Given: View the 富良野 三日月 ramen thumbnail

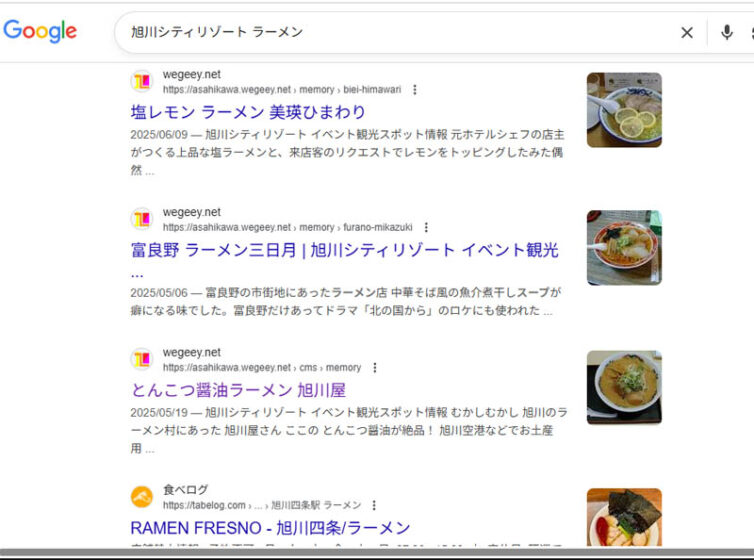Looking at the screenshot, I should coord(624,248).
